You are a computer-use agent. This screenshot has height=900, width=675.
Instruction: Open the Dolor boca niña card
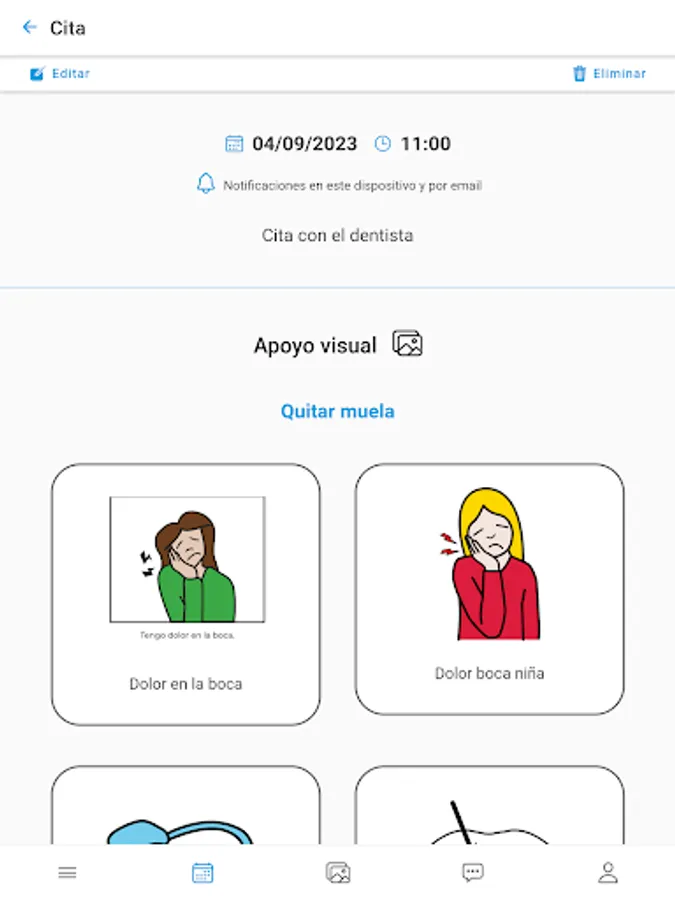489,589
